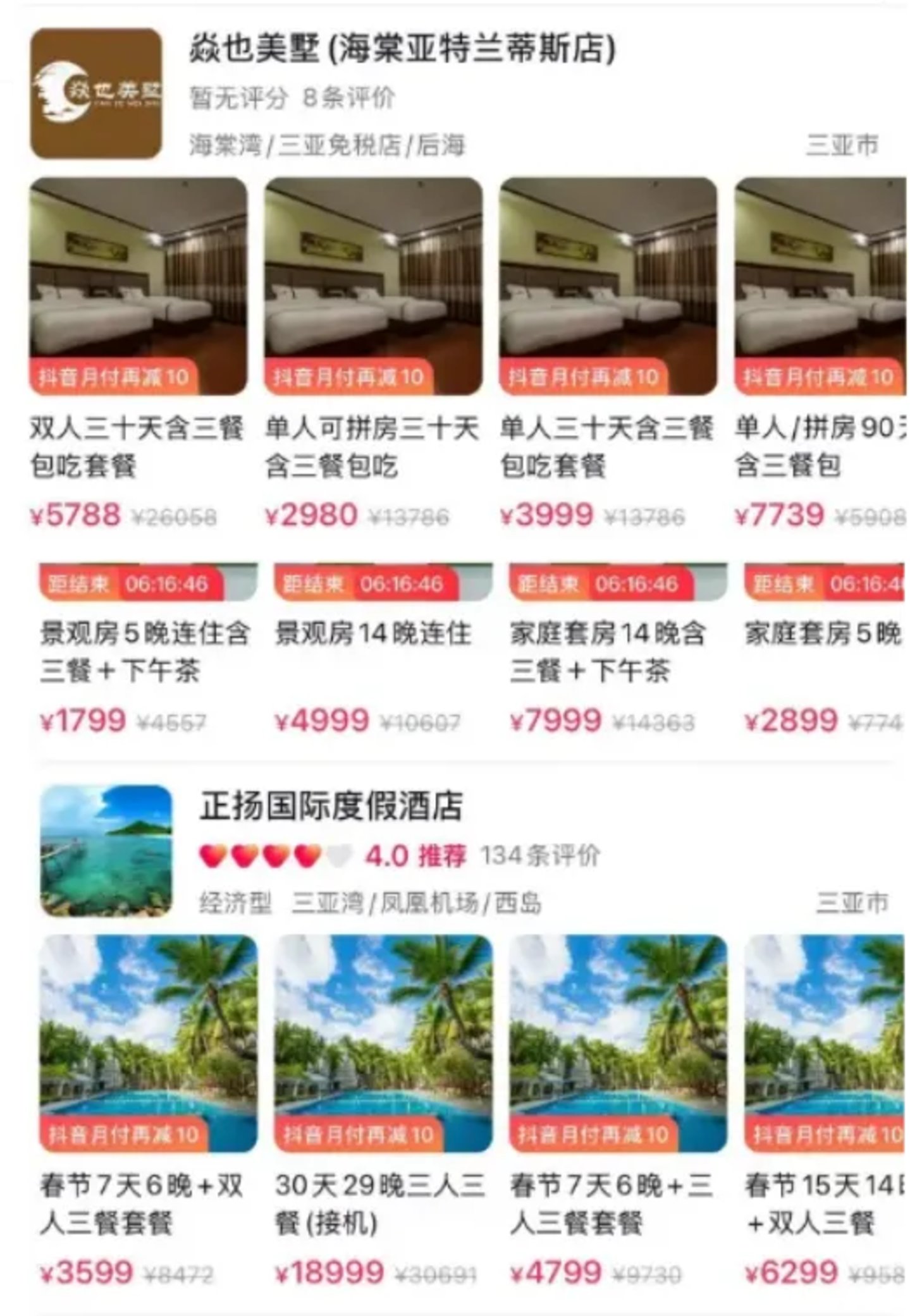
Task: Open 焱也美墅 (海棠亚特兰蒂斯店) hotel listing
Action: (402, 51)
